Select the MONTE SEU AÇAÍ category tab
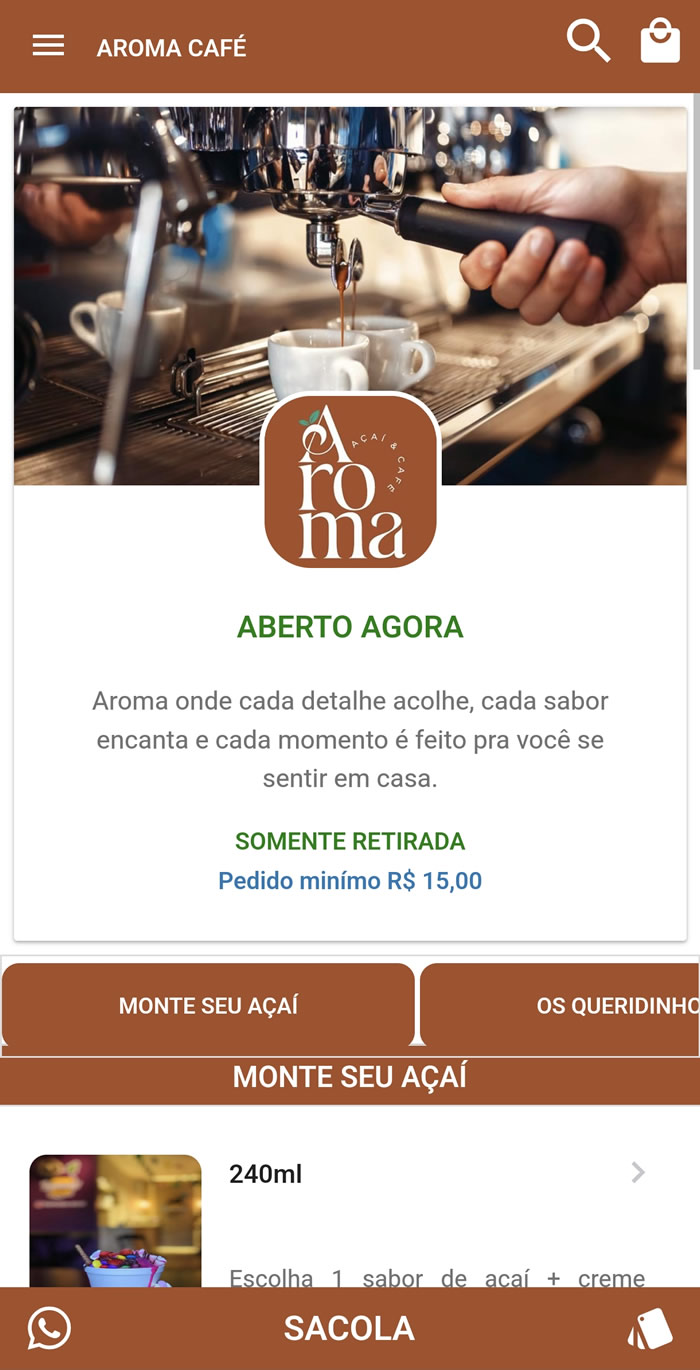This screenshot has width=700, height=1370. pos(208,1005)
